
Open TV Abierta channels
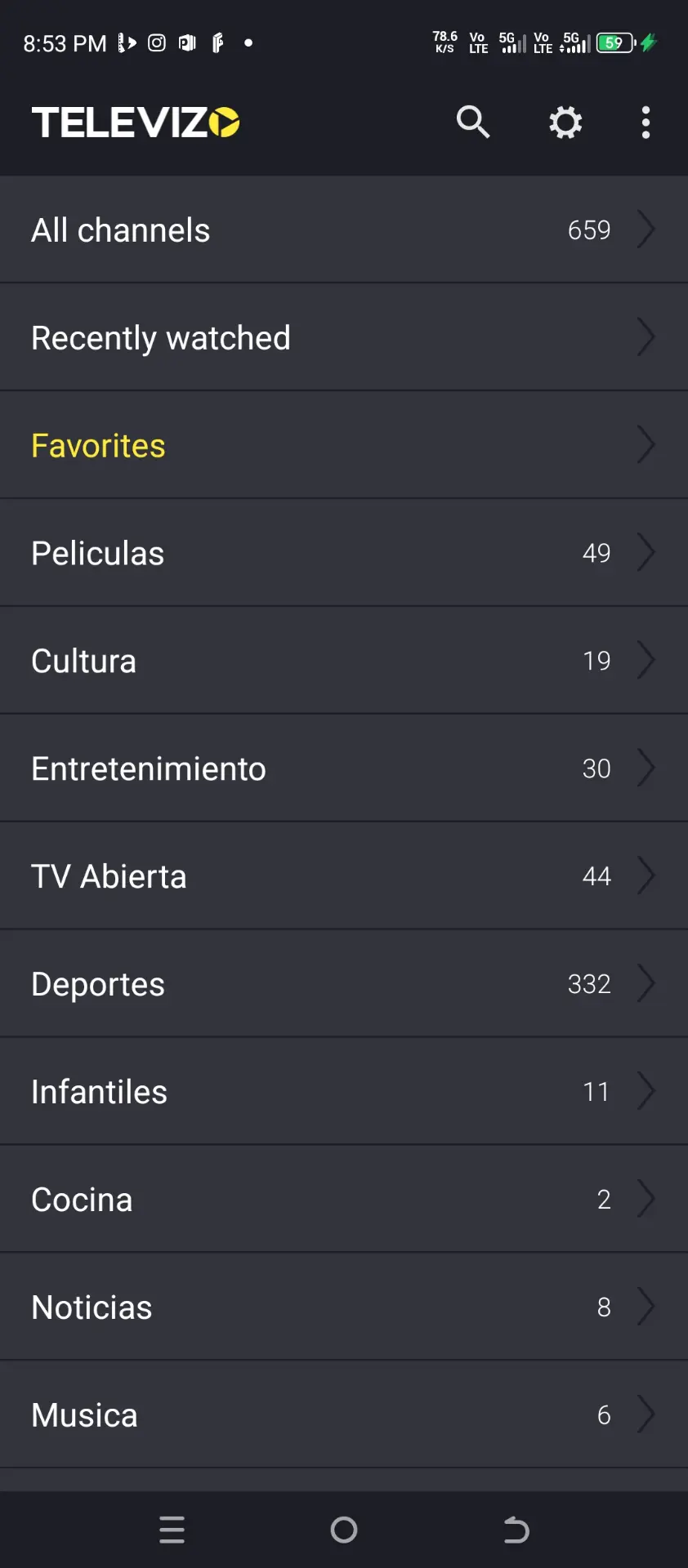[x=344, y=876]
